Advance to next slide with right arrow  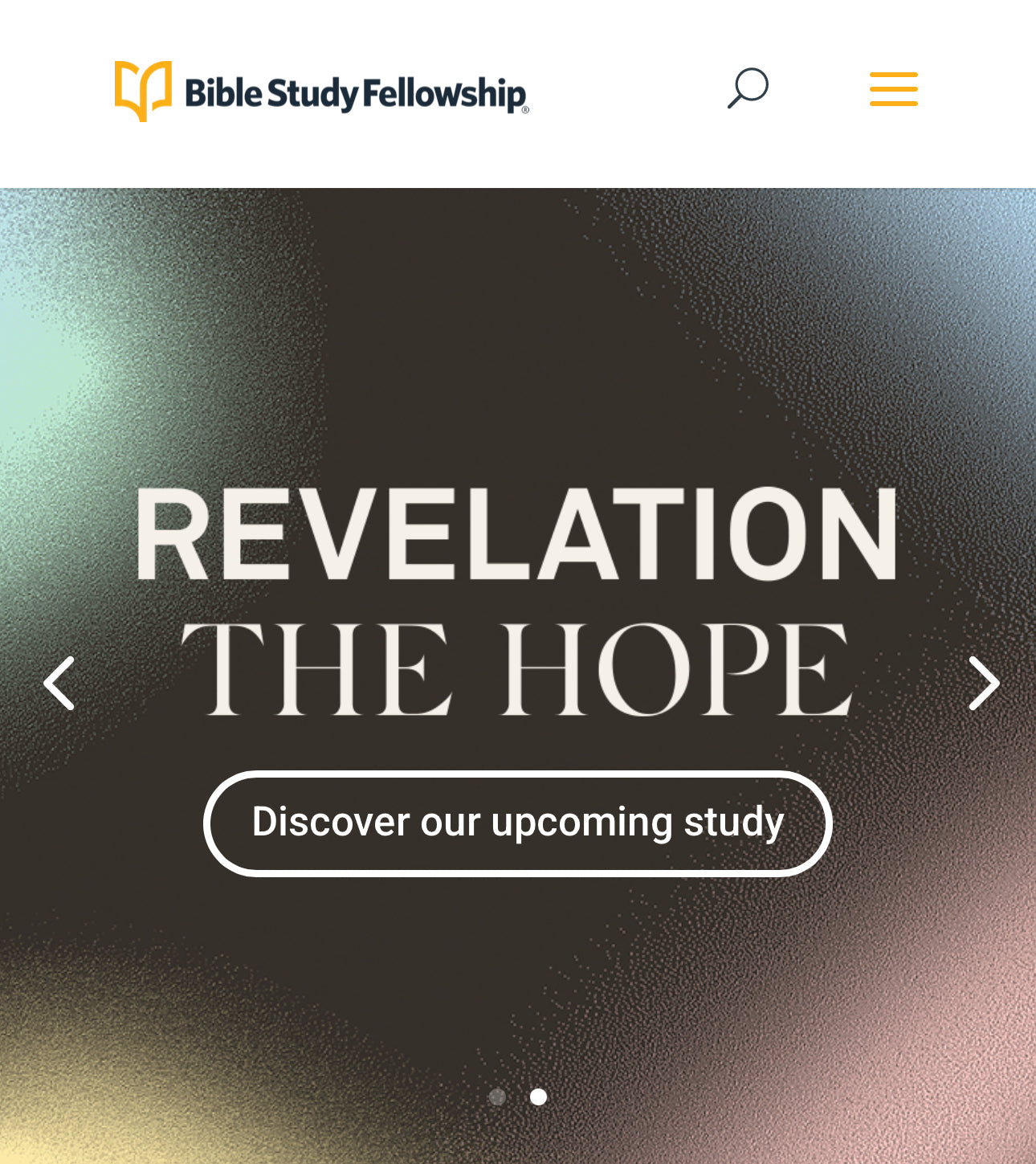[x=983, y=683]
